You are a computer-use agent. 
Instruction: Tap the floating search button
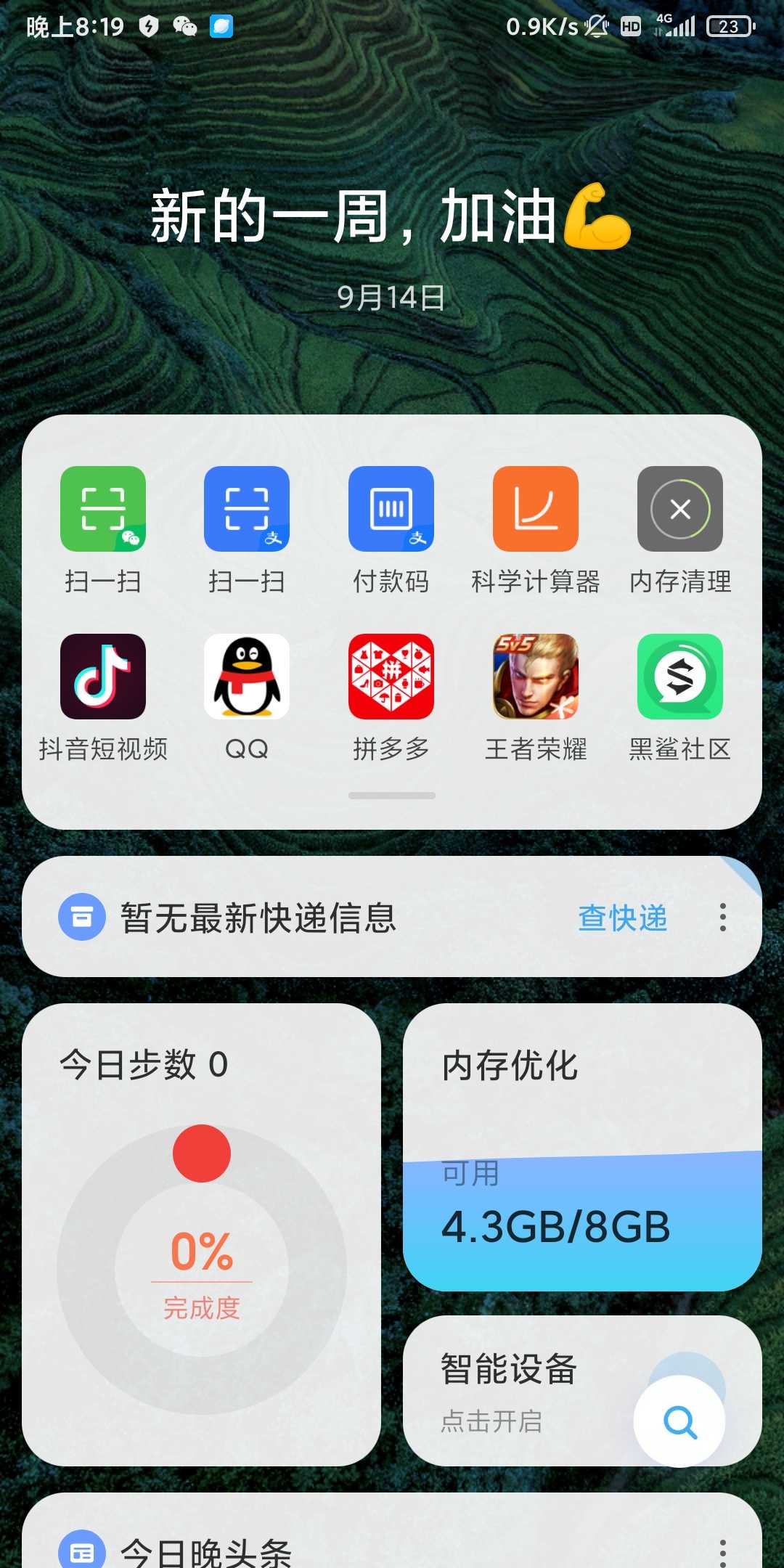click(679, 1421)
